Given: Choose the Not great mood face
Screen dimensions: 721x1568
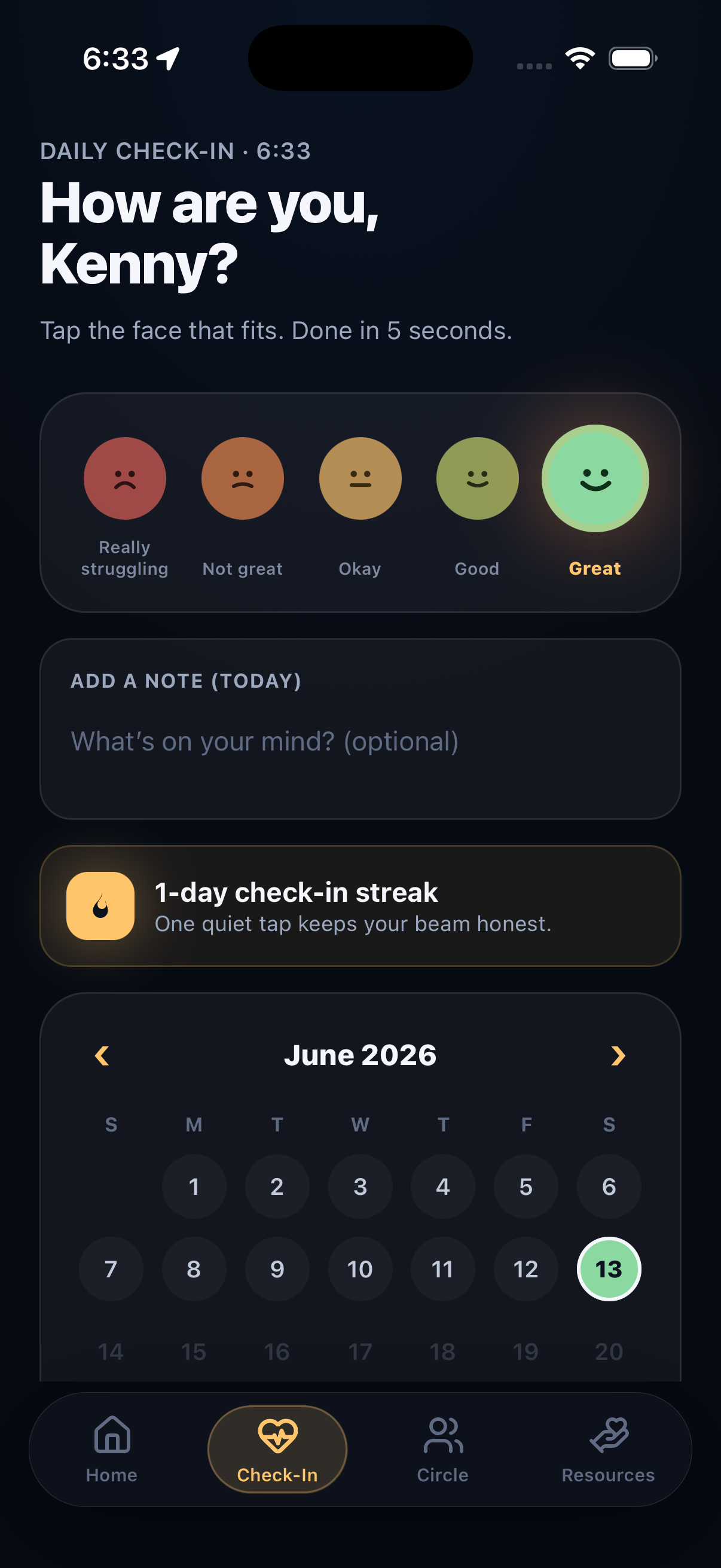Looking at the screenshot, I should point(242,478).
